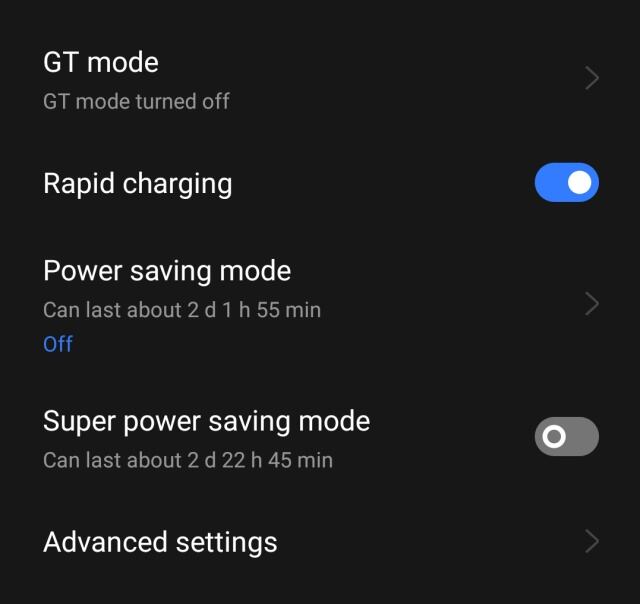
Task: Go to Advanced settings
Action: (x=320, y=542)
